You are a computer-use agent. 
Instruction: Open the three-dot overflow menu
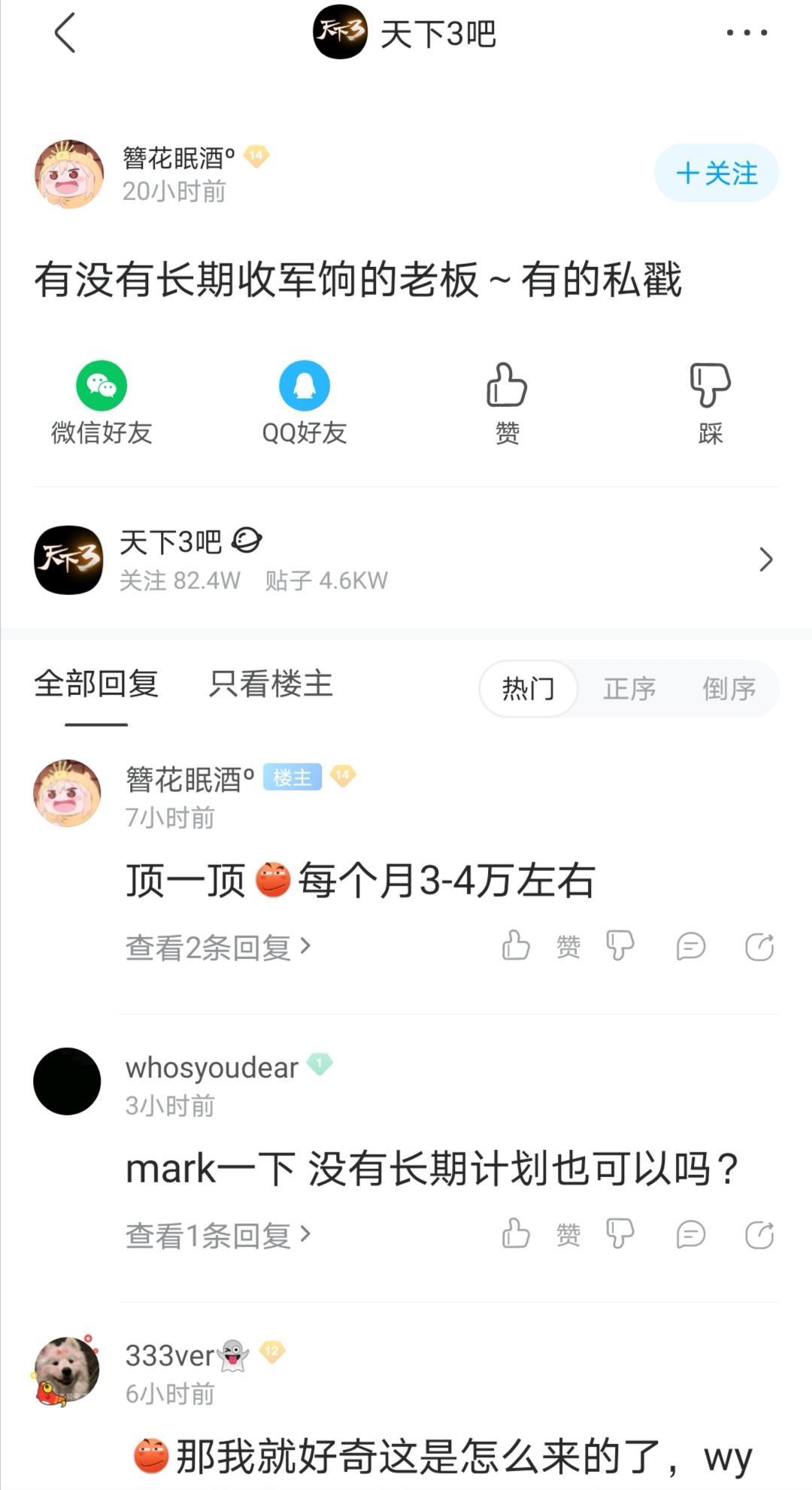click(747, 33)
